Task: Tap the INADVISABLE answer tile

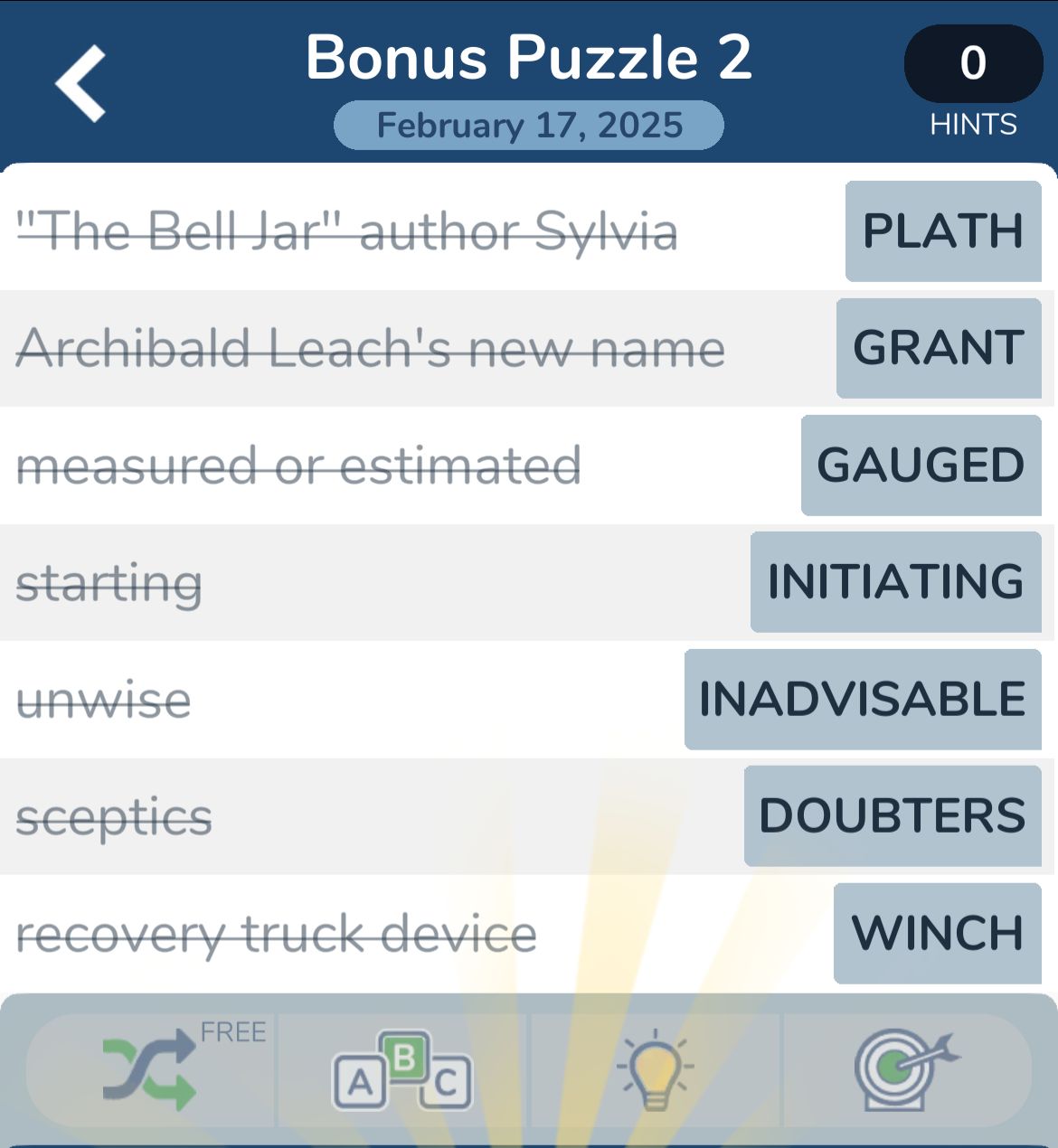Action: click(863, 700)
